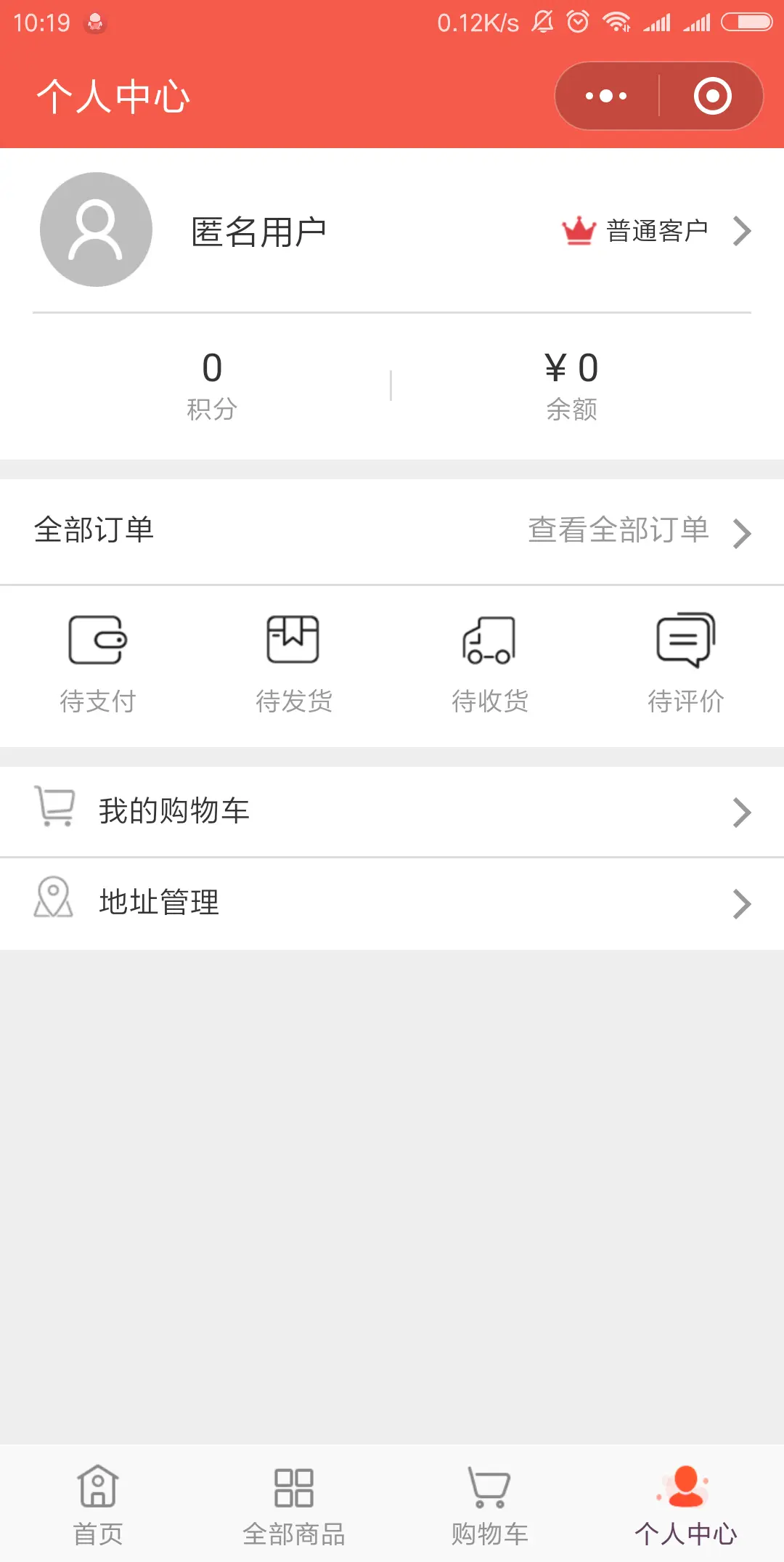Viewport: 784px width, 1562px height.
Task: View all orders via 查看全部订单
Action: (637, 531)
